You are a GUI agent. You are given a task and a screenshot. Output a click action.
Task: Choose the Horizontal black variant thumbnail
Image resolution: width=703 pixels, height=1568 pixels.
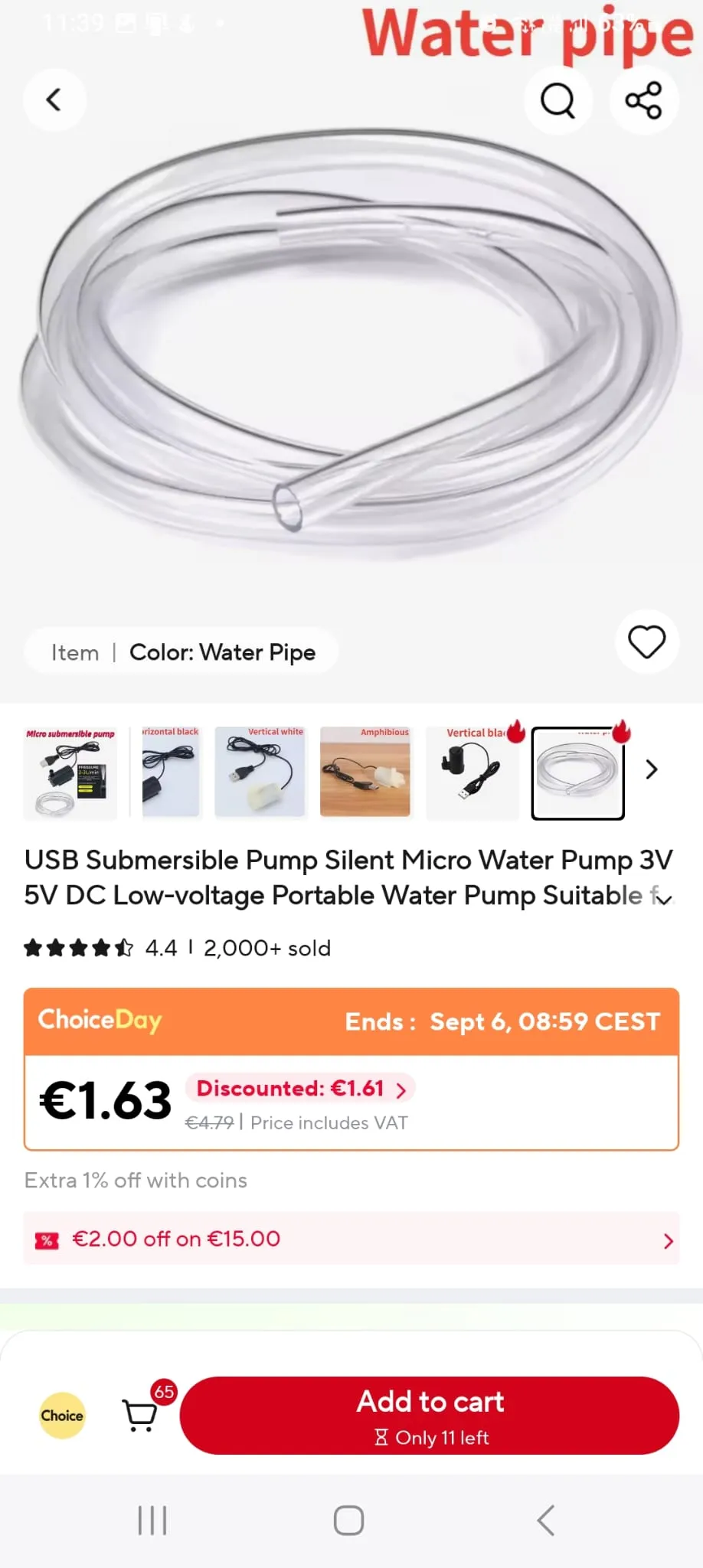pyautogui.click(x=170, y=773)
